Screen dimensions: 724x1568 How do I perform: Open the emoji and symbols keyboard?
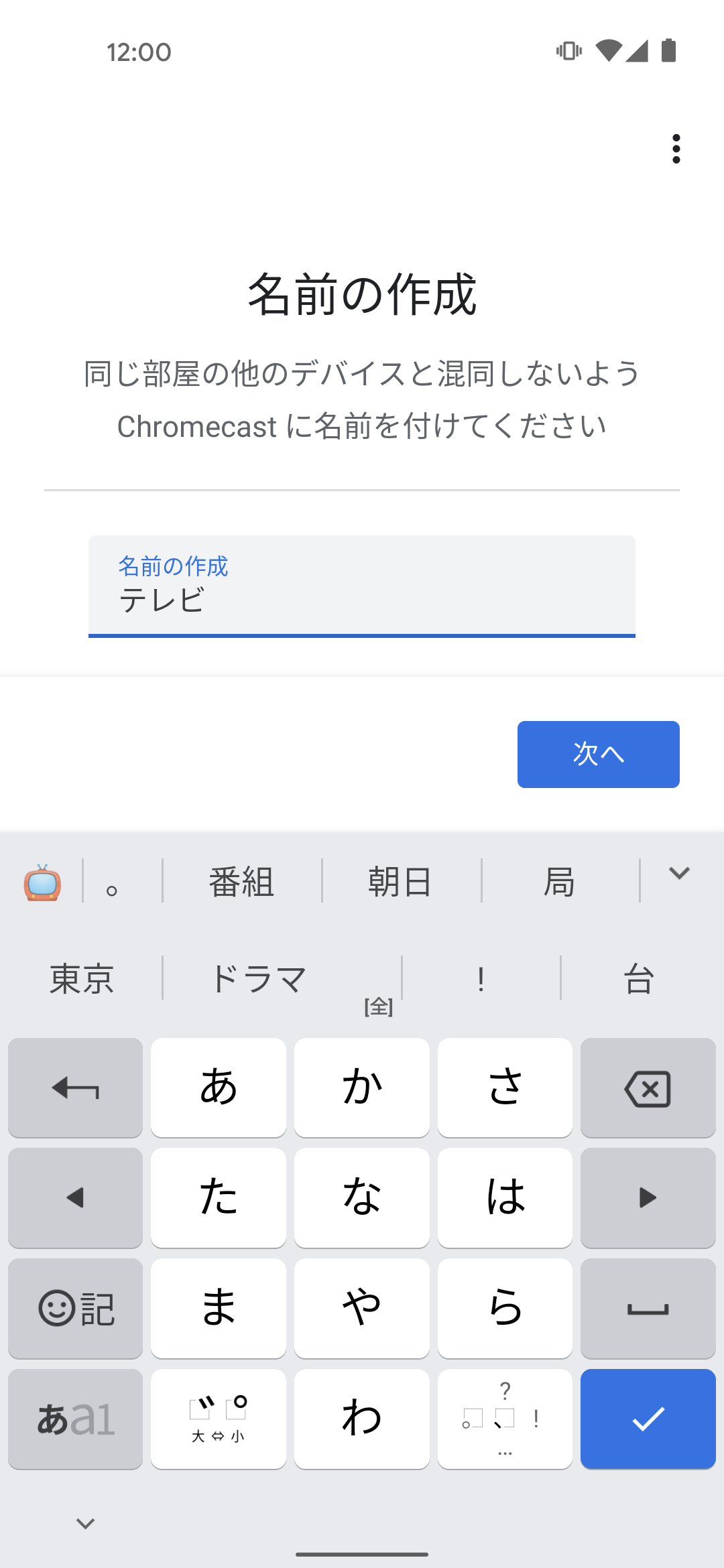76,1308
